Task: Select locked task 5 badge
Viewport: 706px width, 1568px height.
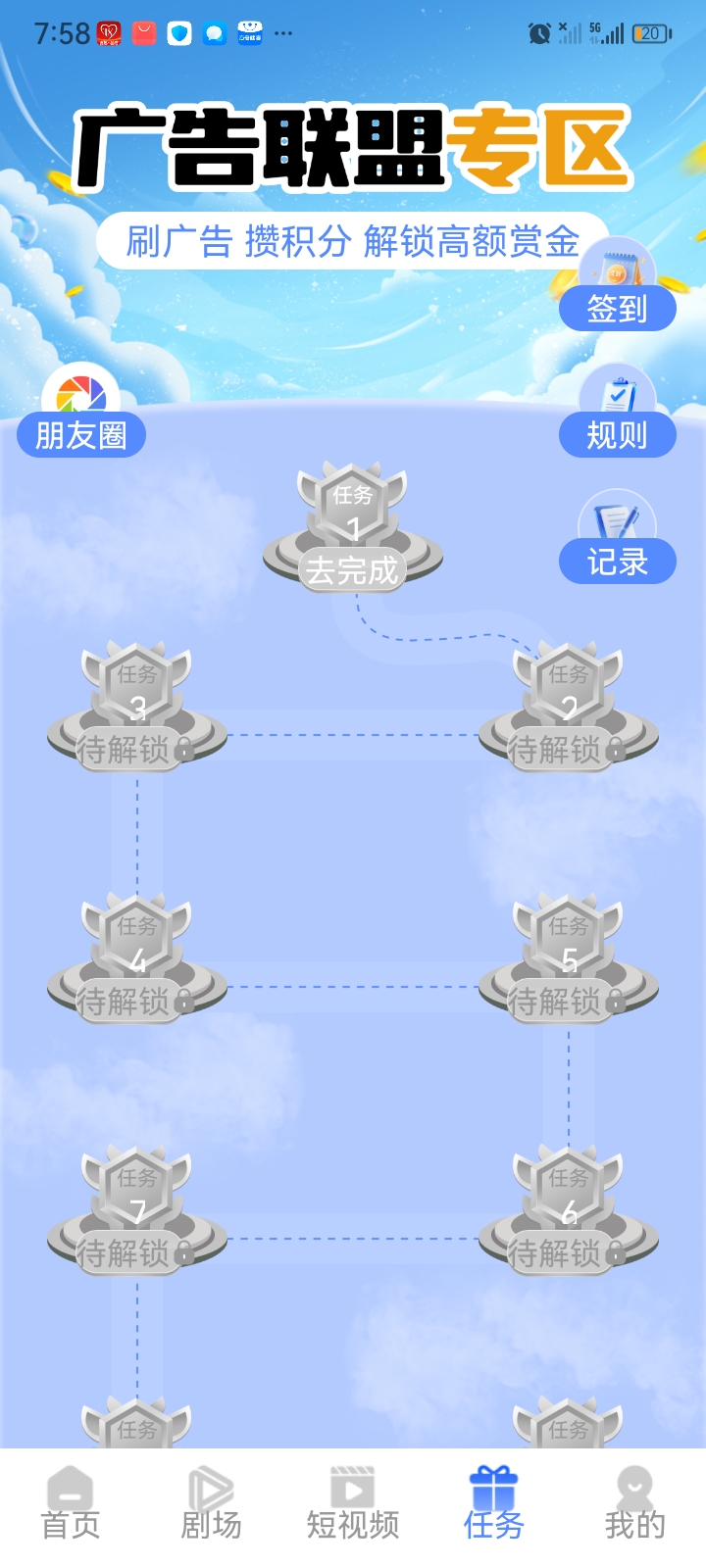Action: (569, 958)
